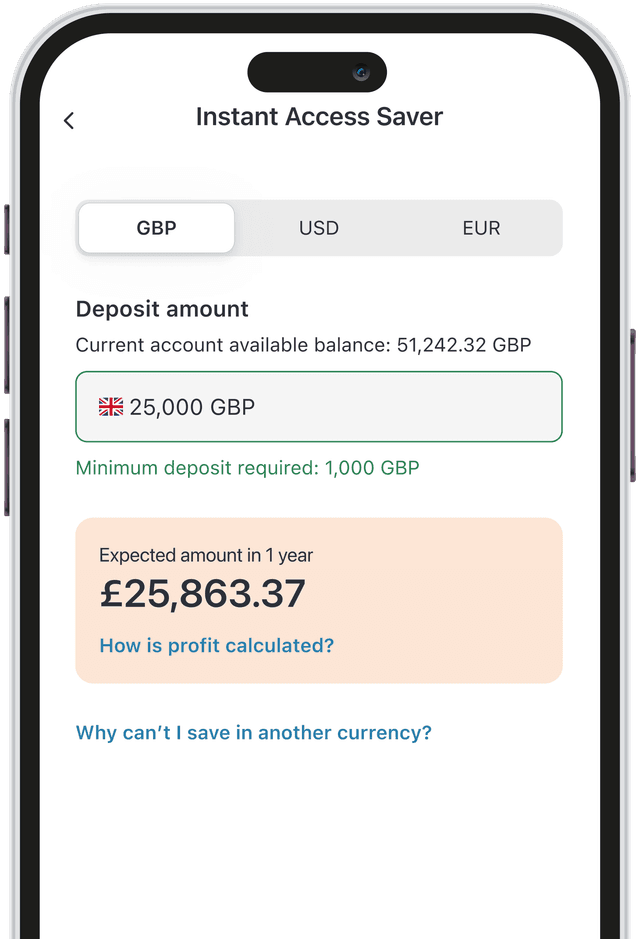Switch to the EUR currency tab
Image resolution: width=640 pixels, height=939 pixels.
click(x=481, y=228)
